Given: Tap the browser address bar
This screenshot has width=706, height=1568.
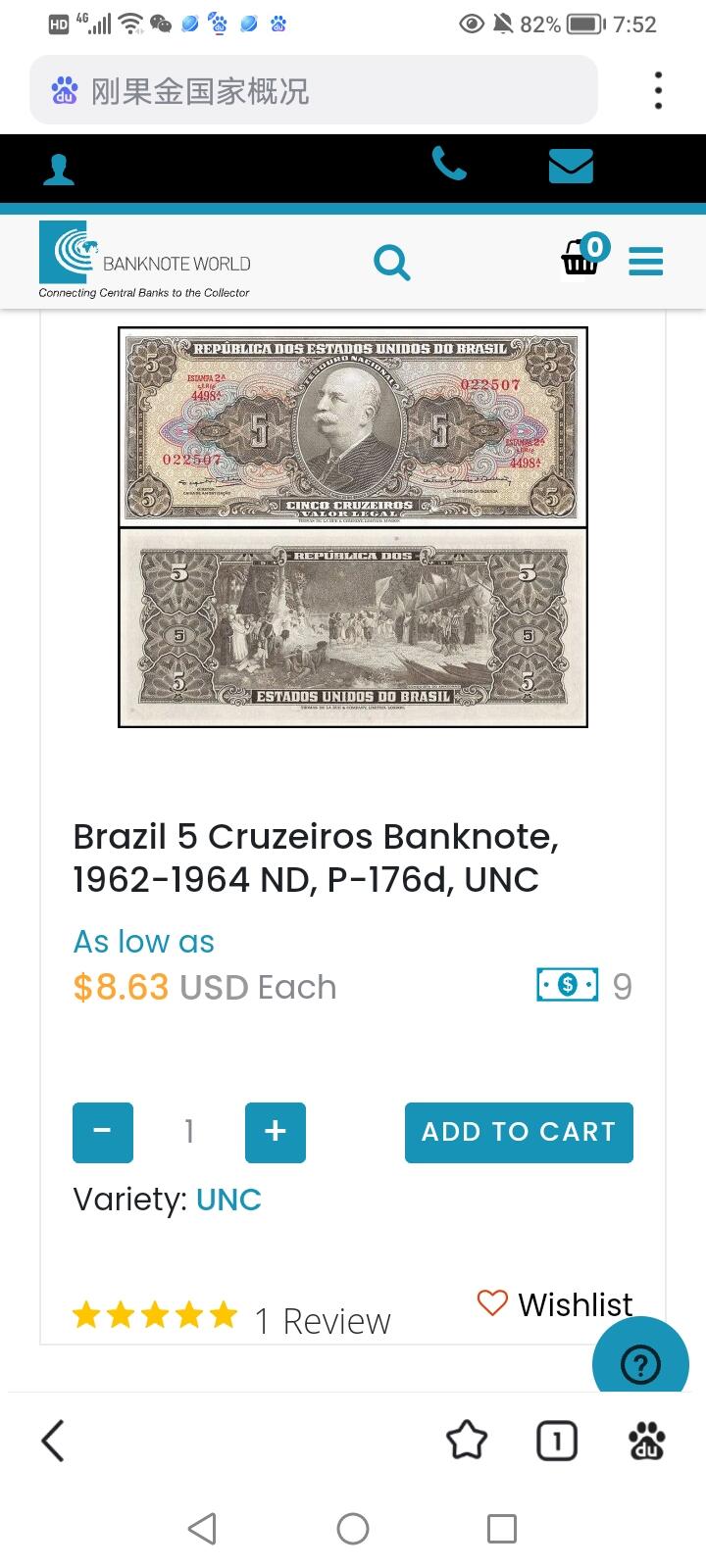Looking at the screenshot, I should pos(314,91).
